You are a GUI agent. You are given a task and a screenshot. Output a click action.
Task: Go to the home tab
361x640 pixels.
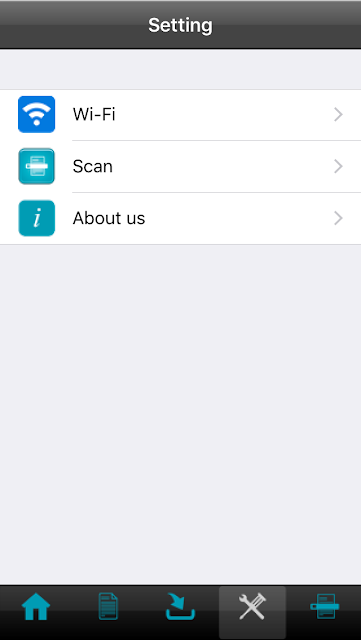click(36, 607)
